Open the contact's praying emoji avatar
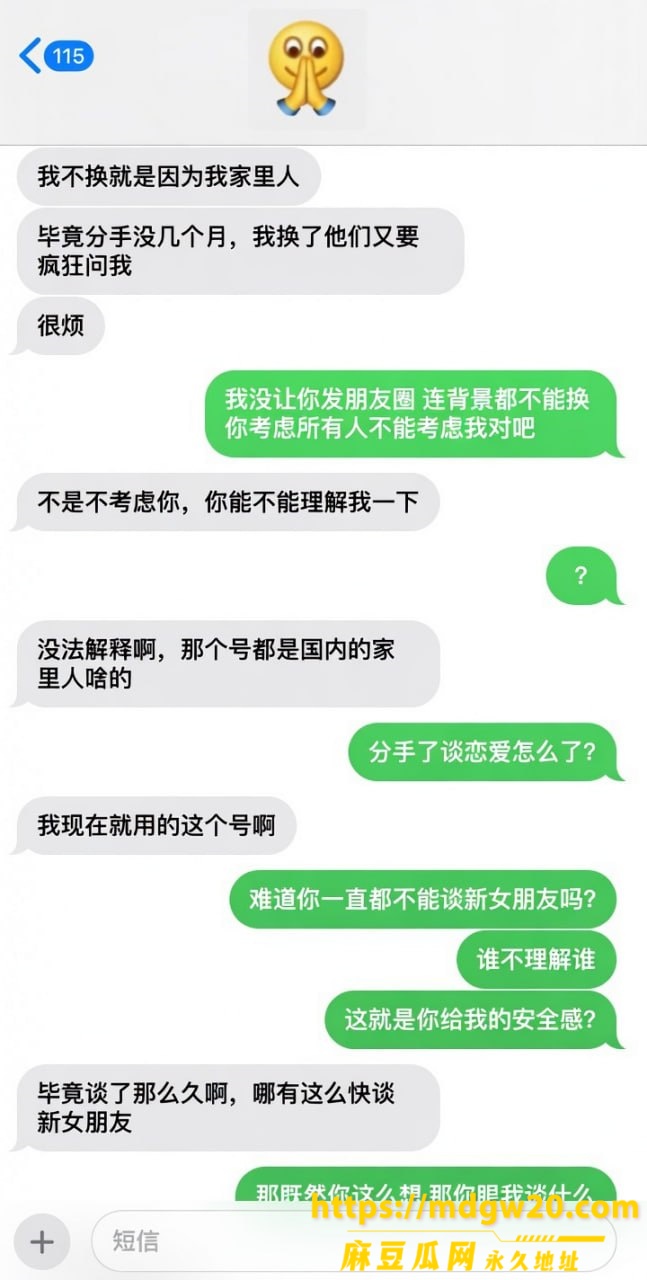The height and width of the screenshot is (1280, 647). [x=306, y=69]
